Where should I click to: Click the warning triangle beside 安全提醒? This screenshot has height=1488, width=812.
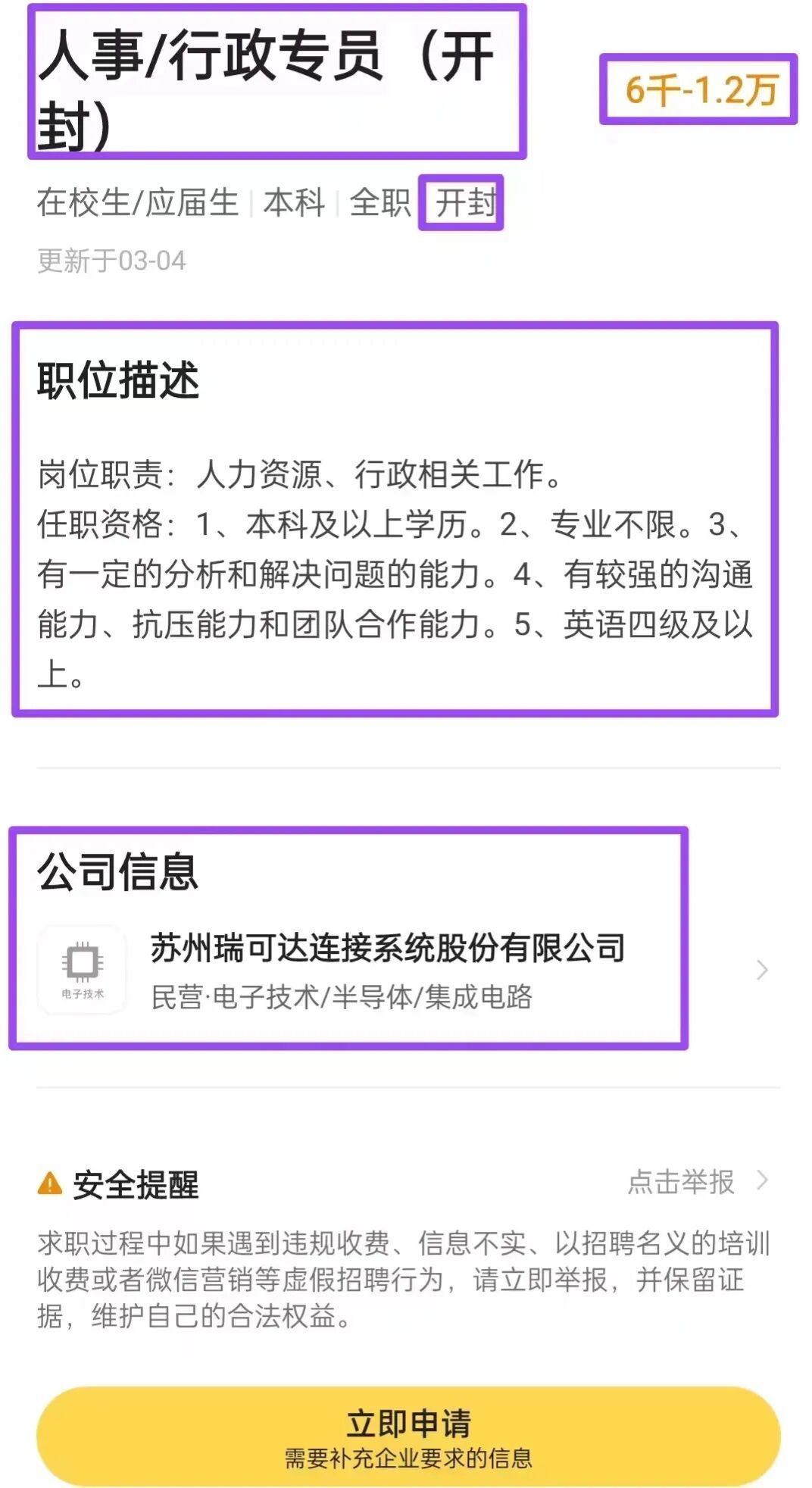pyautogui.click(x=49, y=1183)
